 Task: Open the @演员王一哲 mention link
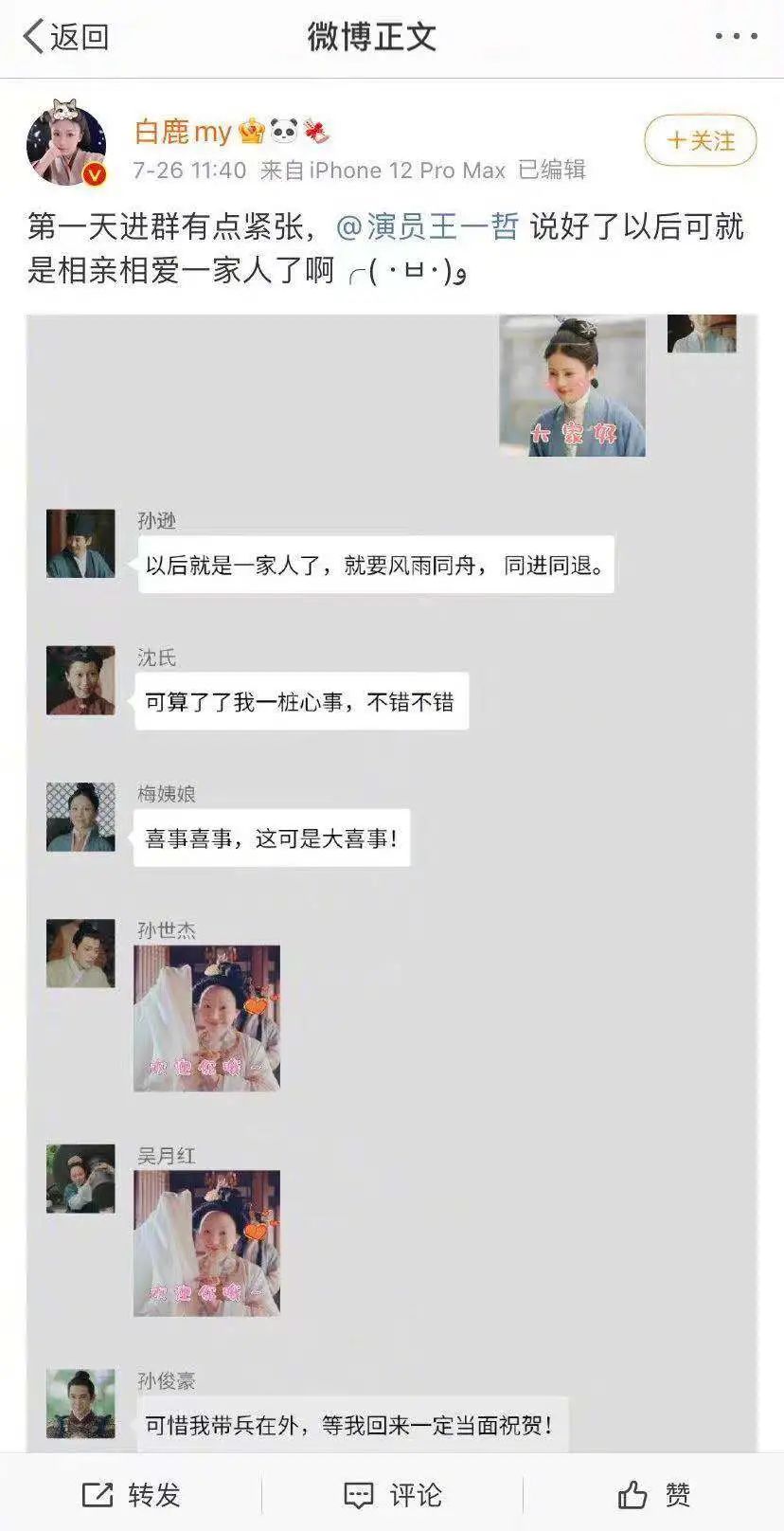click(428, 227)
